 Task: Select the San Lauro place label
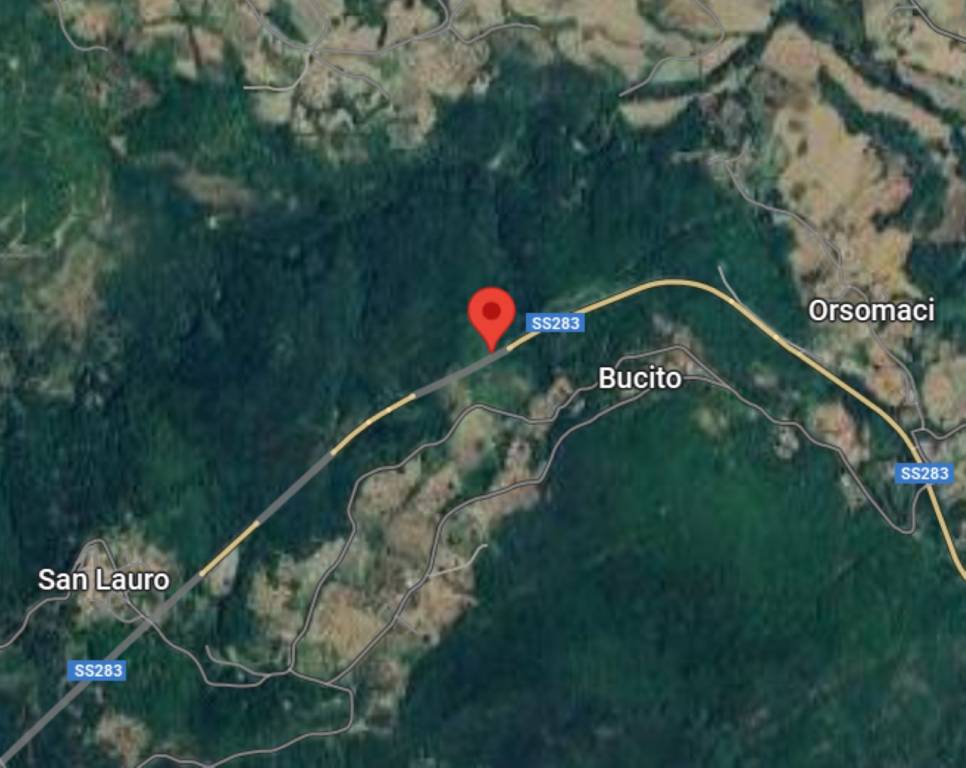coord(103,579)
